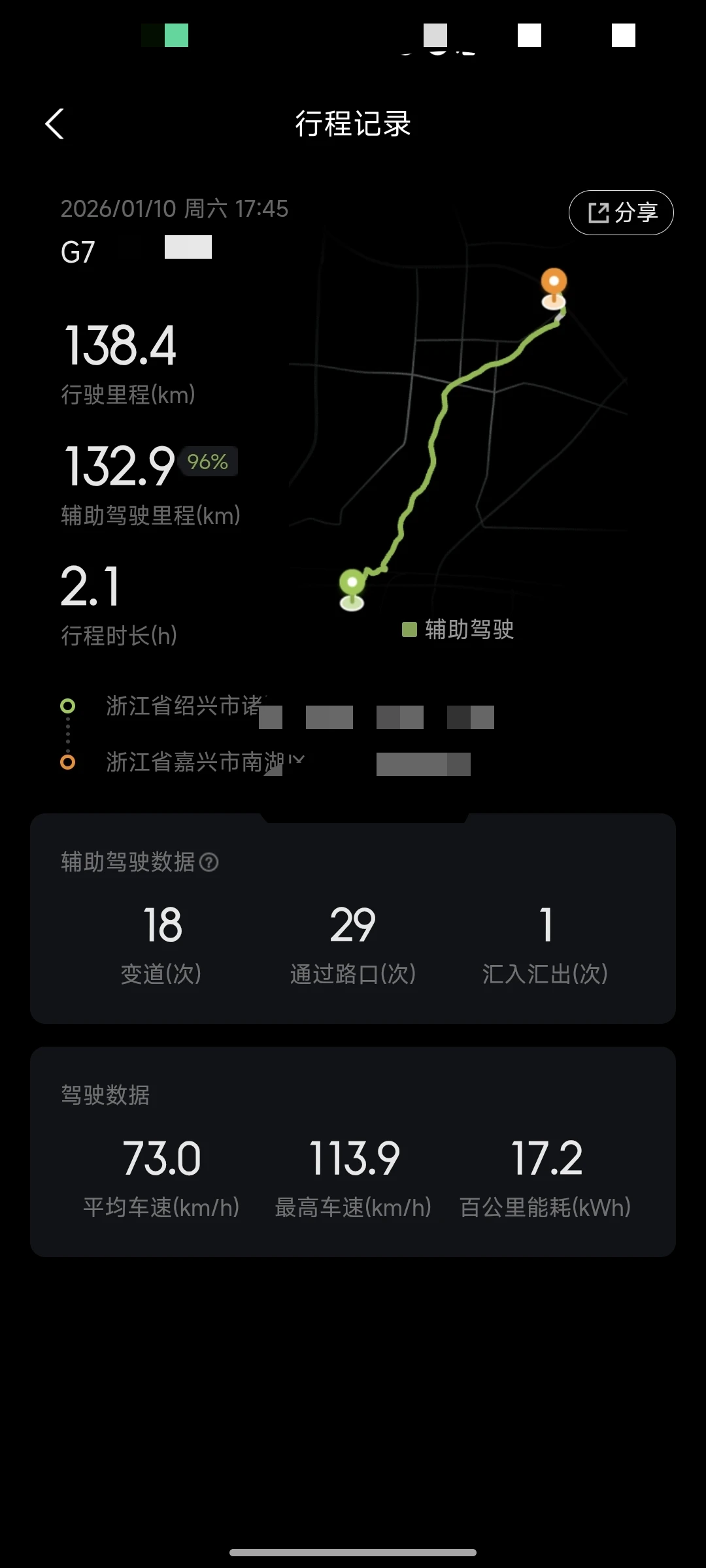Open the help icon beside 辅助驾驶数据
This screenshot has width=706, height=1568.
point(209,862)
